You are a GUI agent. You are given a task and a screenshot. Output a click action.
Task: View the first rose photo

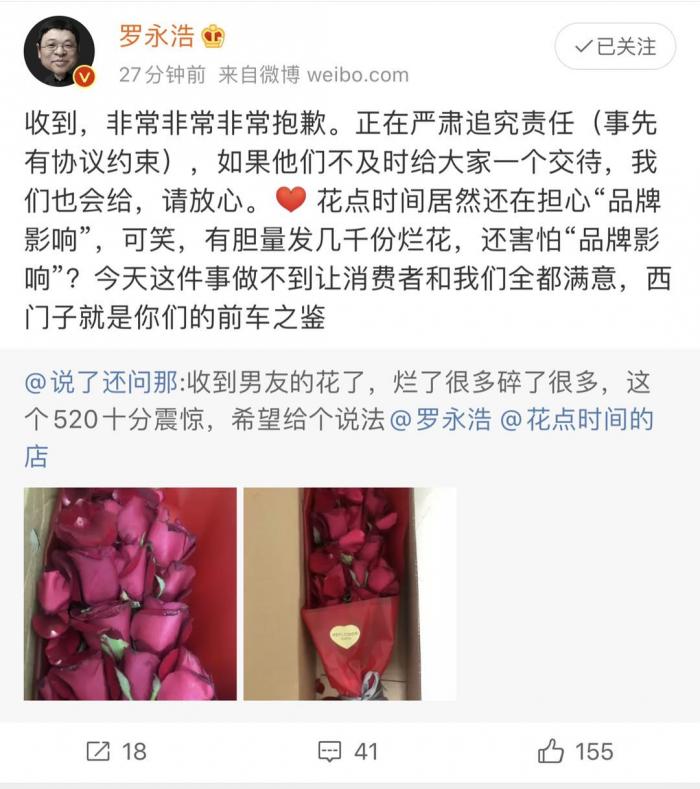click(130, 593)
